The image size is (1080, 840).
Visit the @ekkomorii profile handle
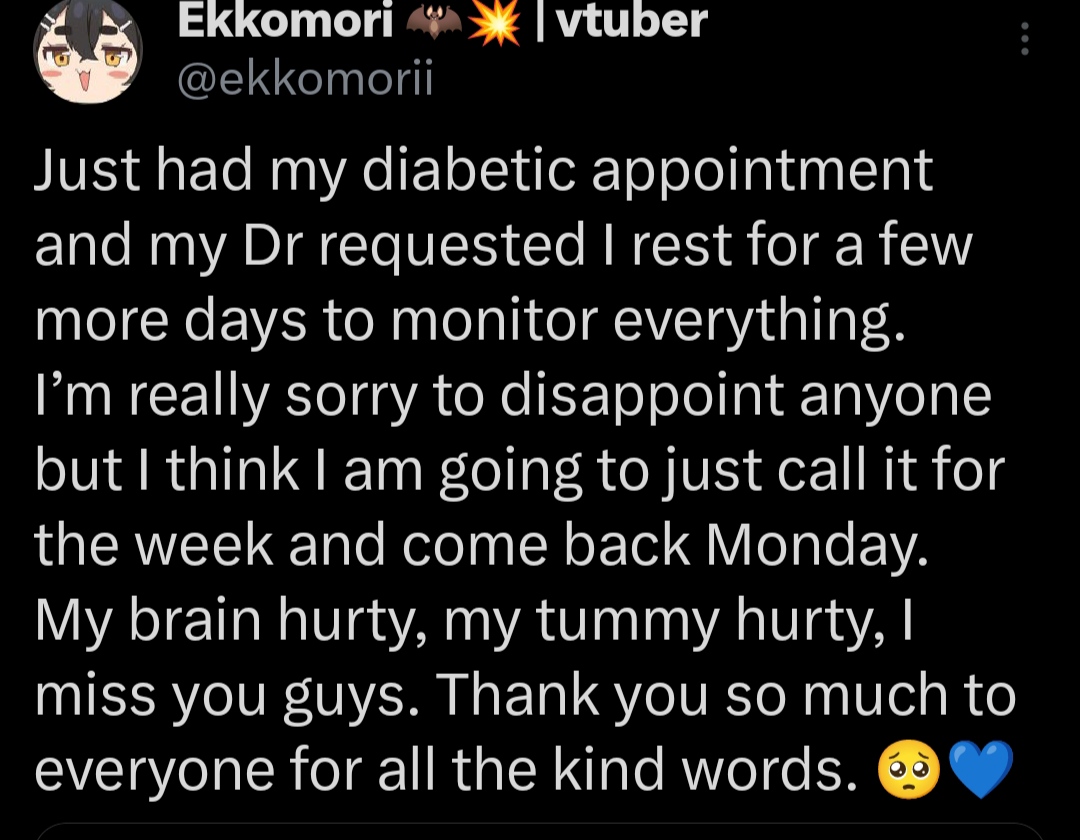(x=305, y=80)
